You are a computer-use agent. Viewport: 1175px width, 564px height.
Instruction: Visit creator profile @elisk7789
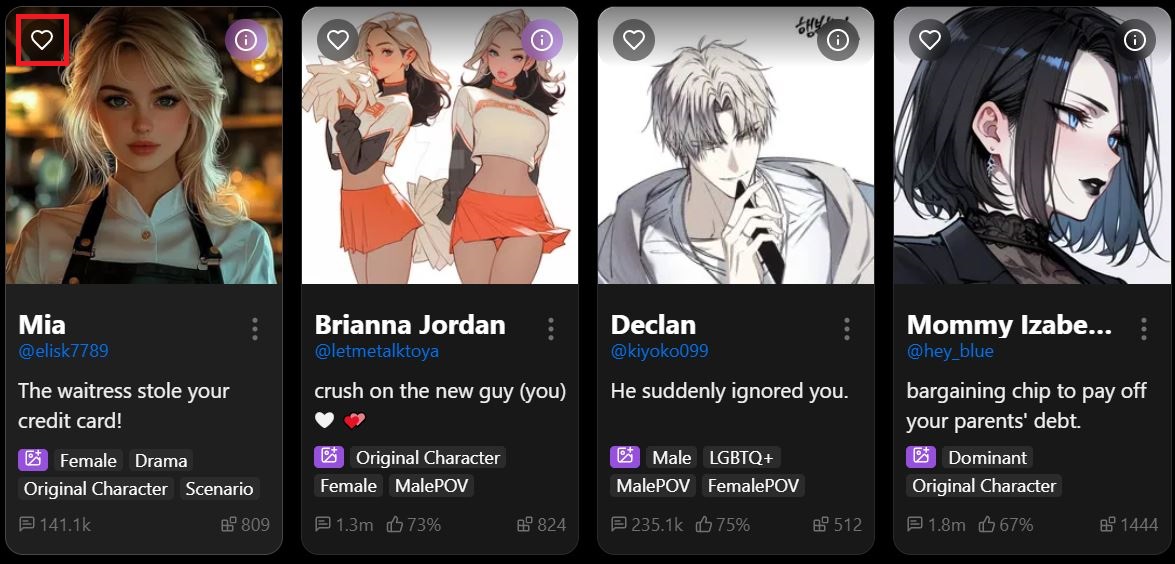63,351
